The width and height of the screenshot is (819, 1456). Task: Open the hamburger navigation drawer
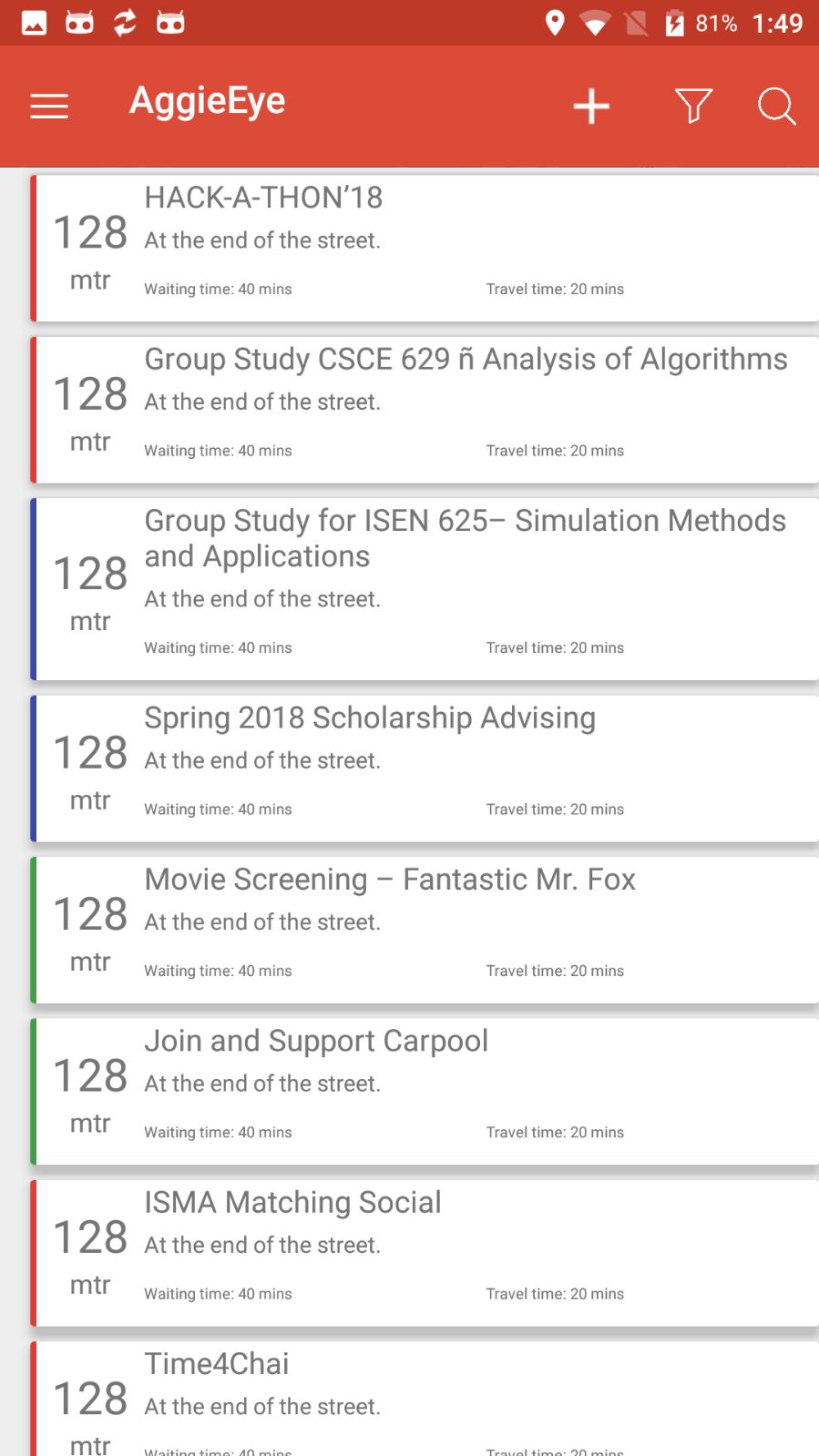[49, 107]
